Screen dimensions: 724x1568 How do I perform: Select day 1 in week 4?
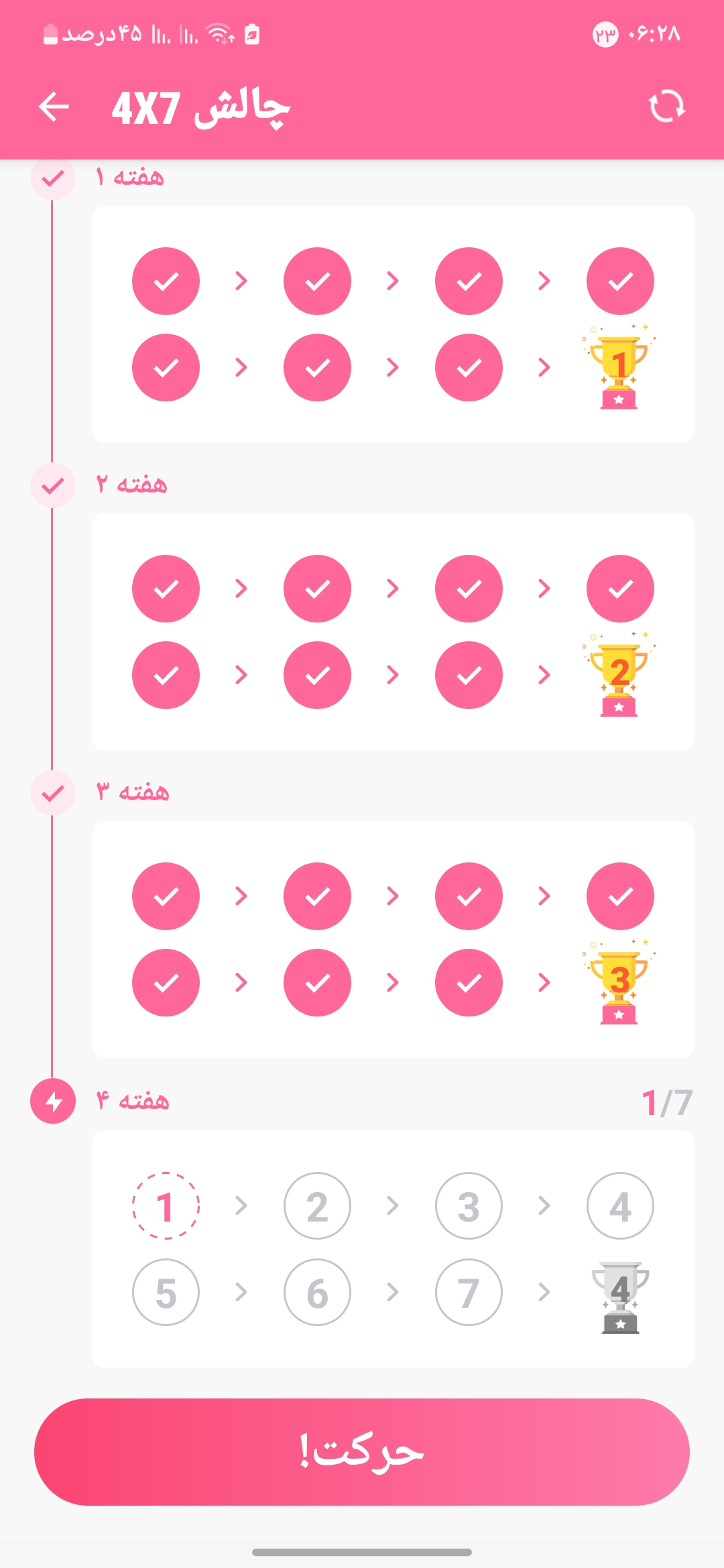click(x=166, y=1205)
